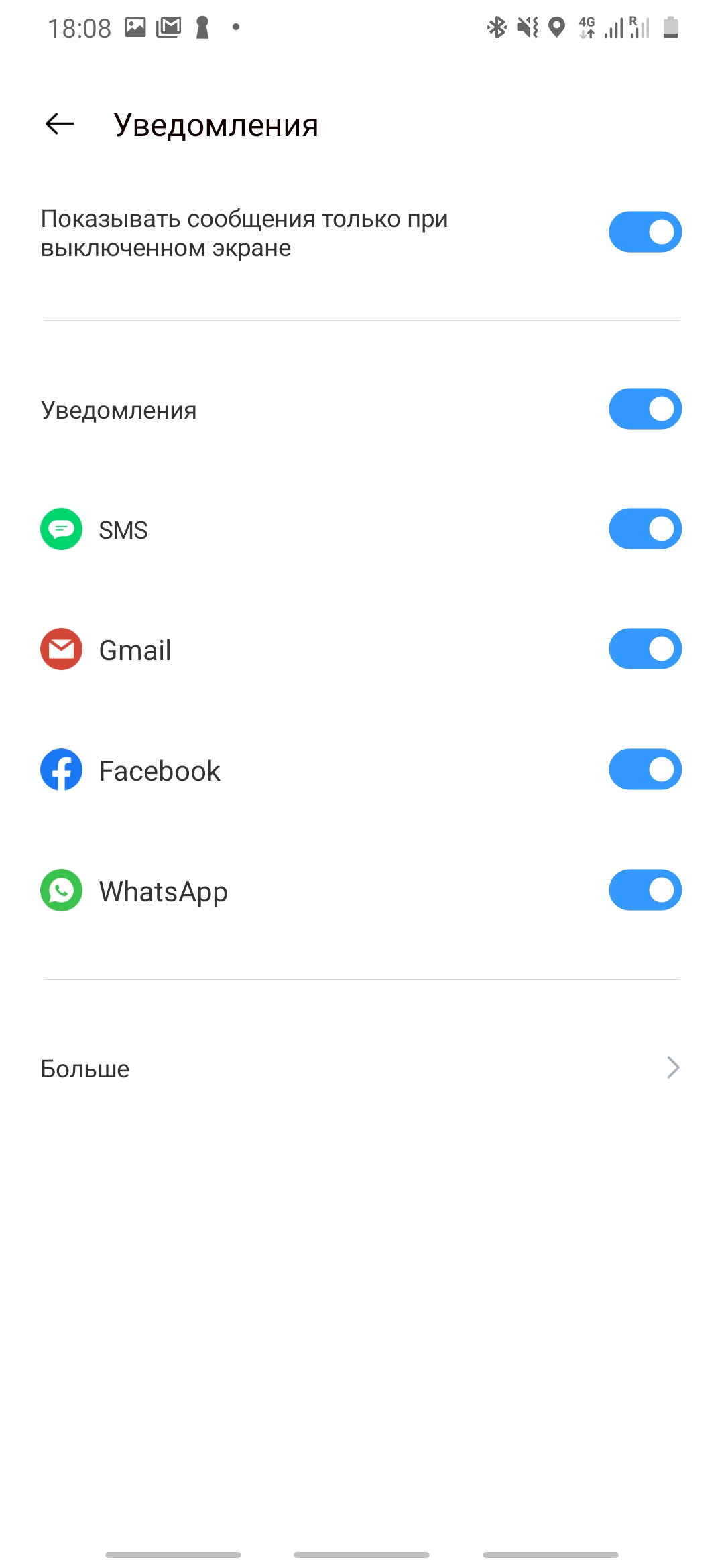The width and height of the screenshot is (724, 1568).
Task: Toggle show messages only when screen off
Action: (x=645, y=232)
